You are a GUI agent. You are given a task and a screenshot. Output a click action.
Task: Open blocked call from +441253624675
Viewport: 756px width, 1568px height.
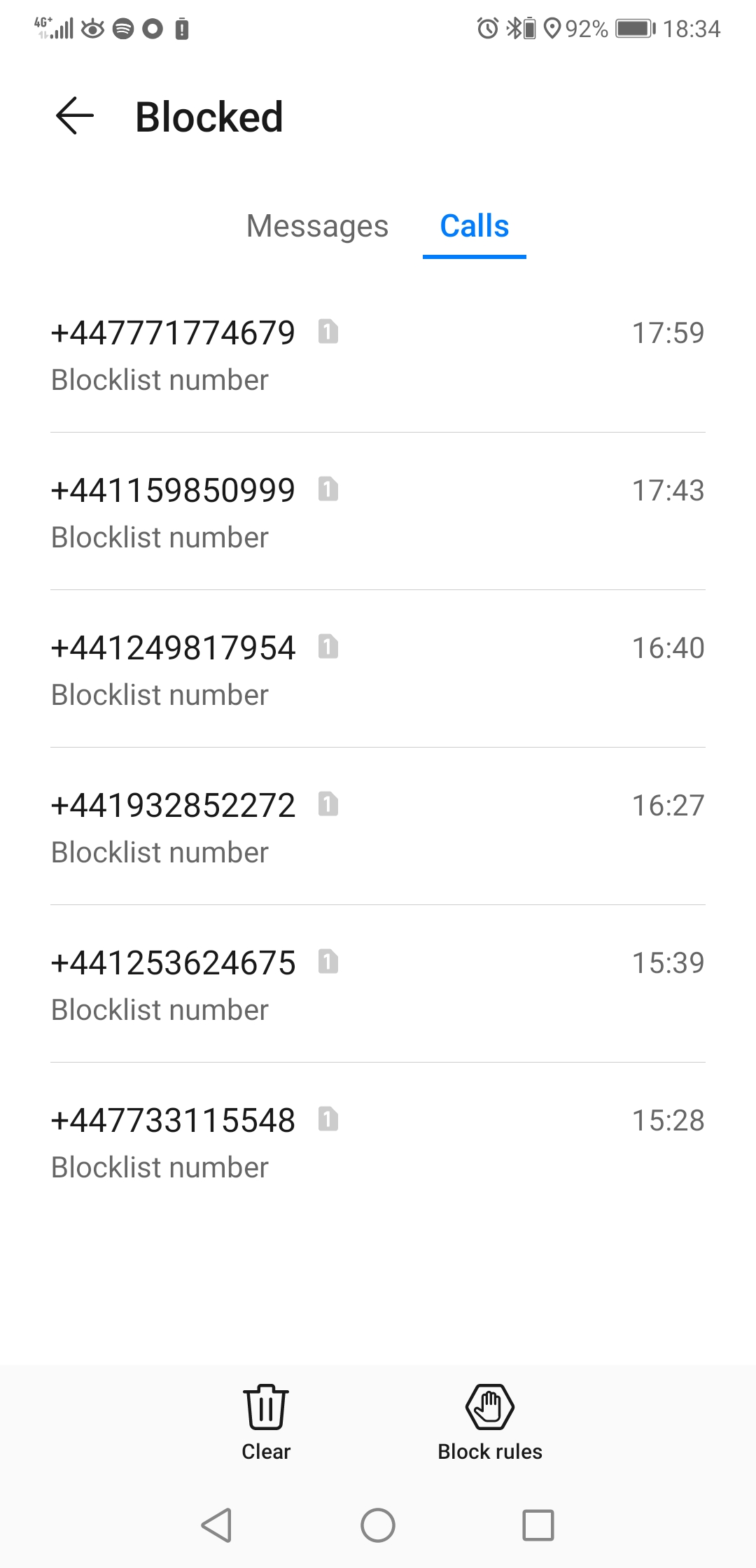click(378, 985)
